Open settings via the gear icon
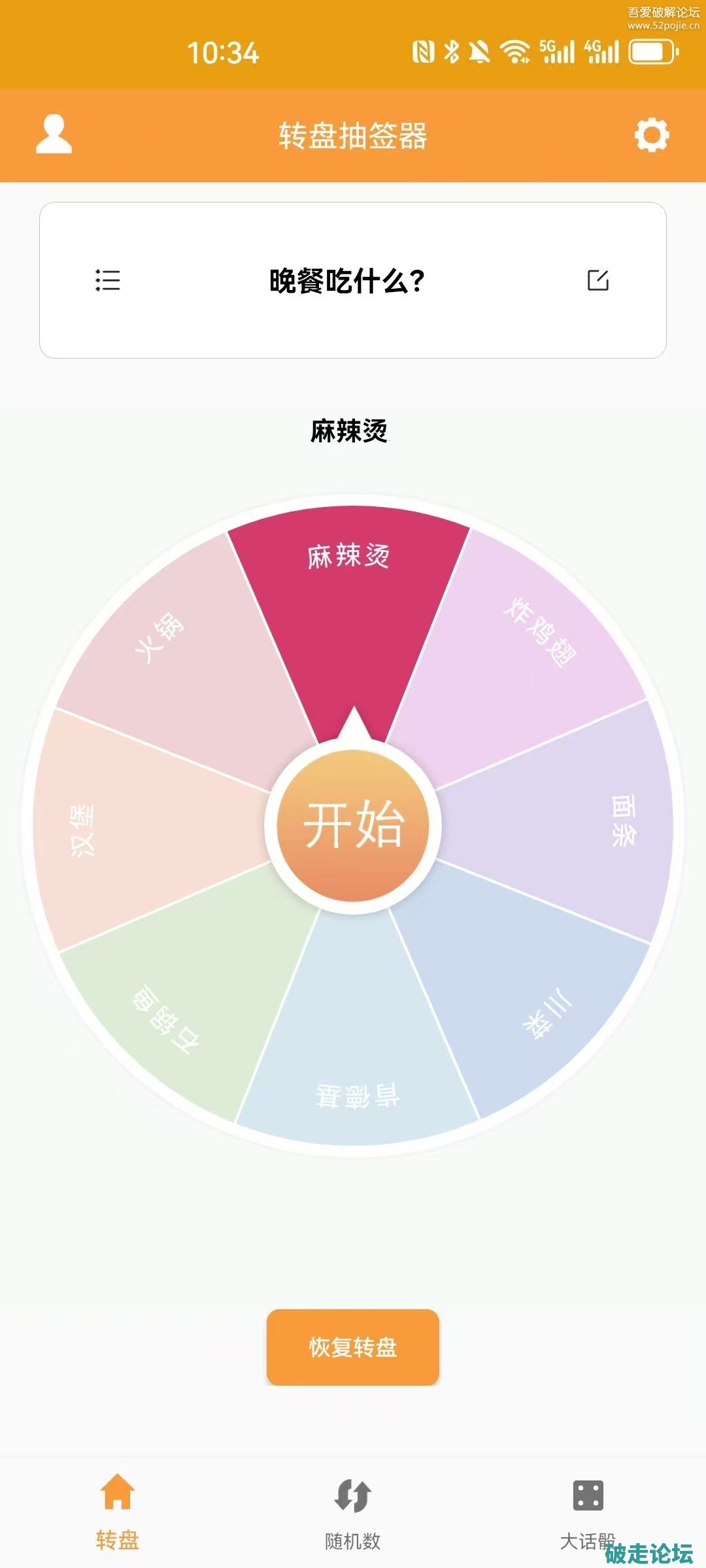 point(652,135)
